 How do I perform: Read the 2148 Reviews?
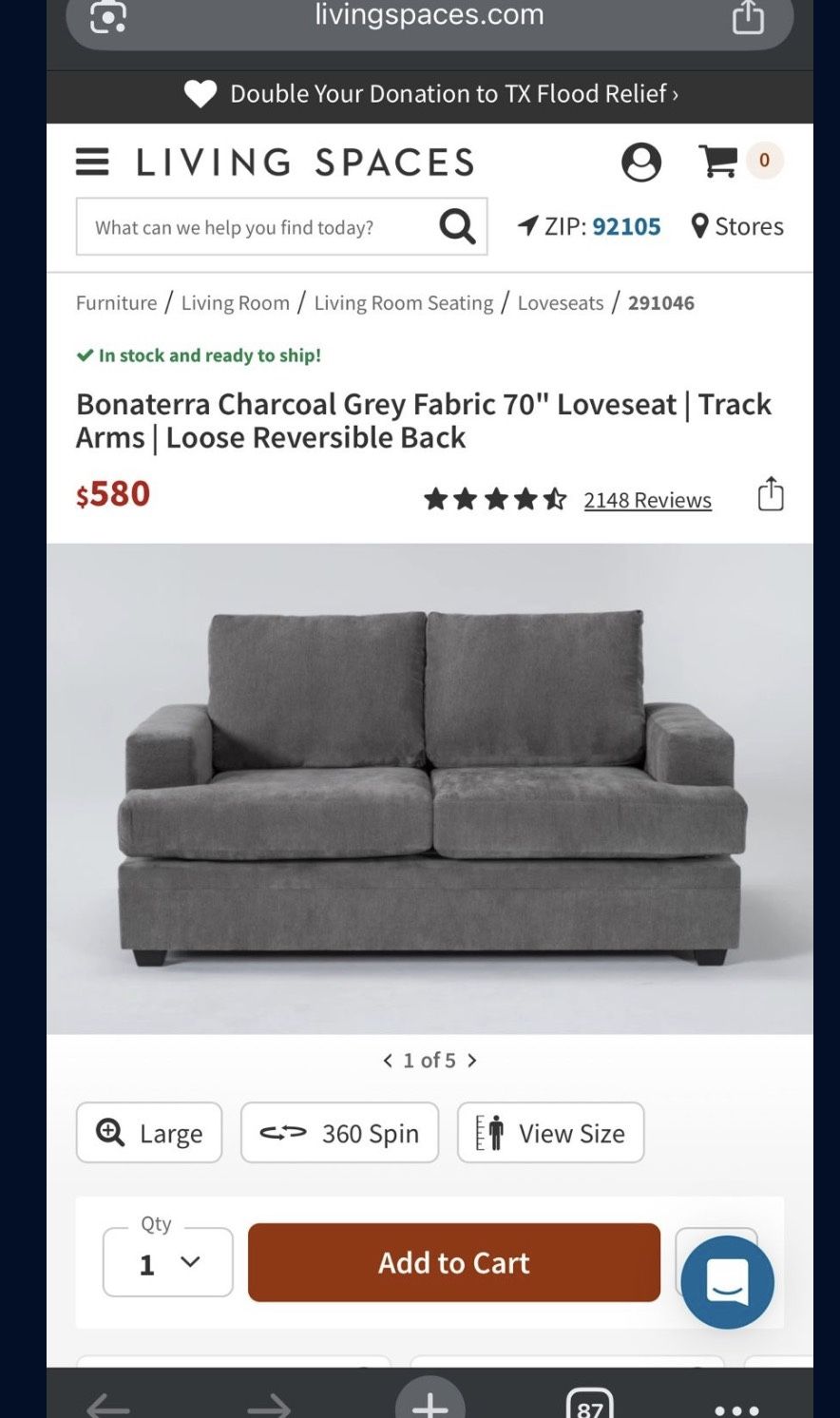point(647,500)
